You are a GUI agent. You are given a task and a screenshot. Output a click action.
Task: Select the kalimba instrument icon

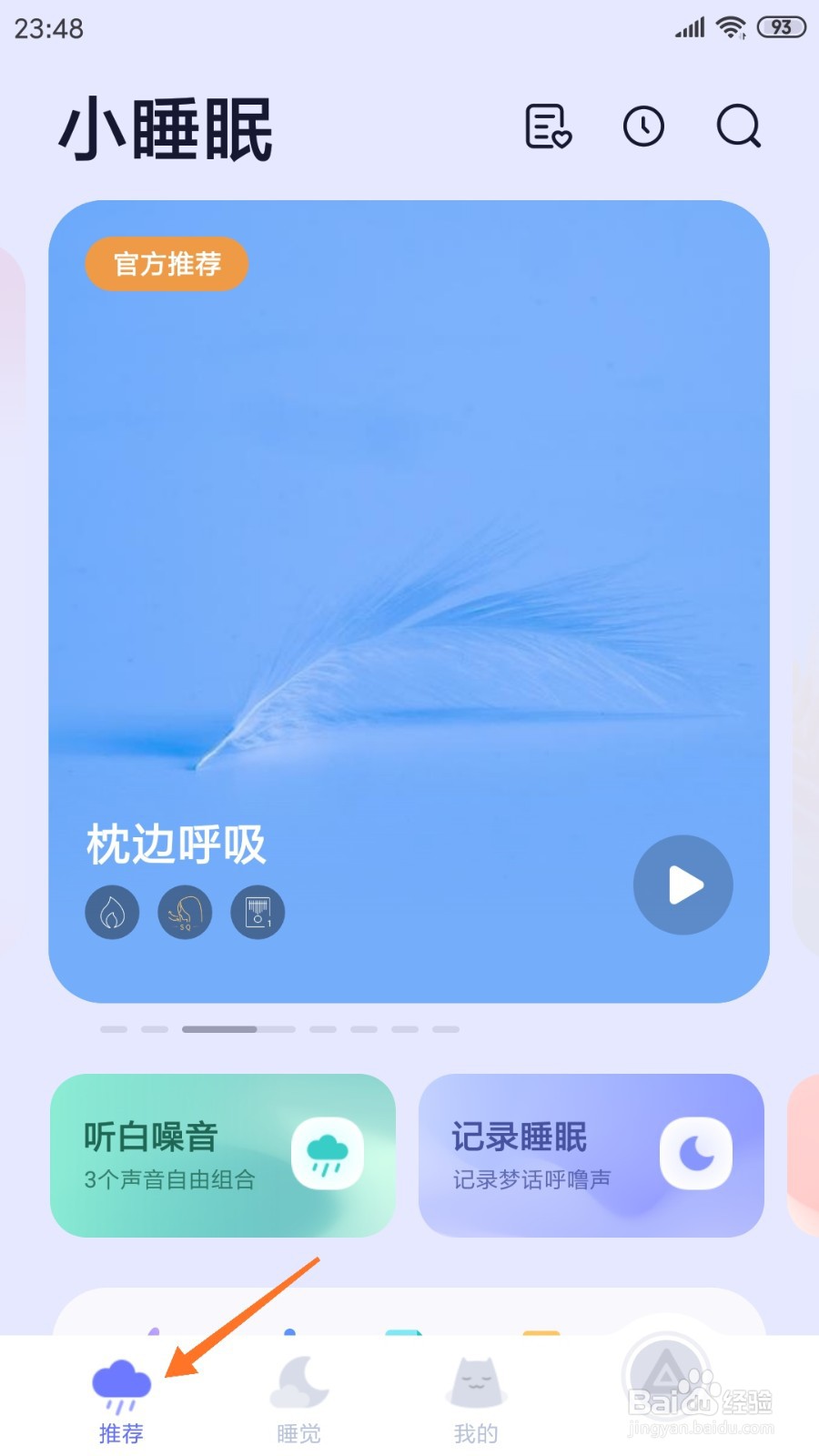[256, 913]
